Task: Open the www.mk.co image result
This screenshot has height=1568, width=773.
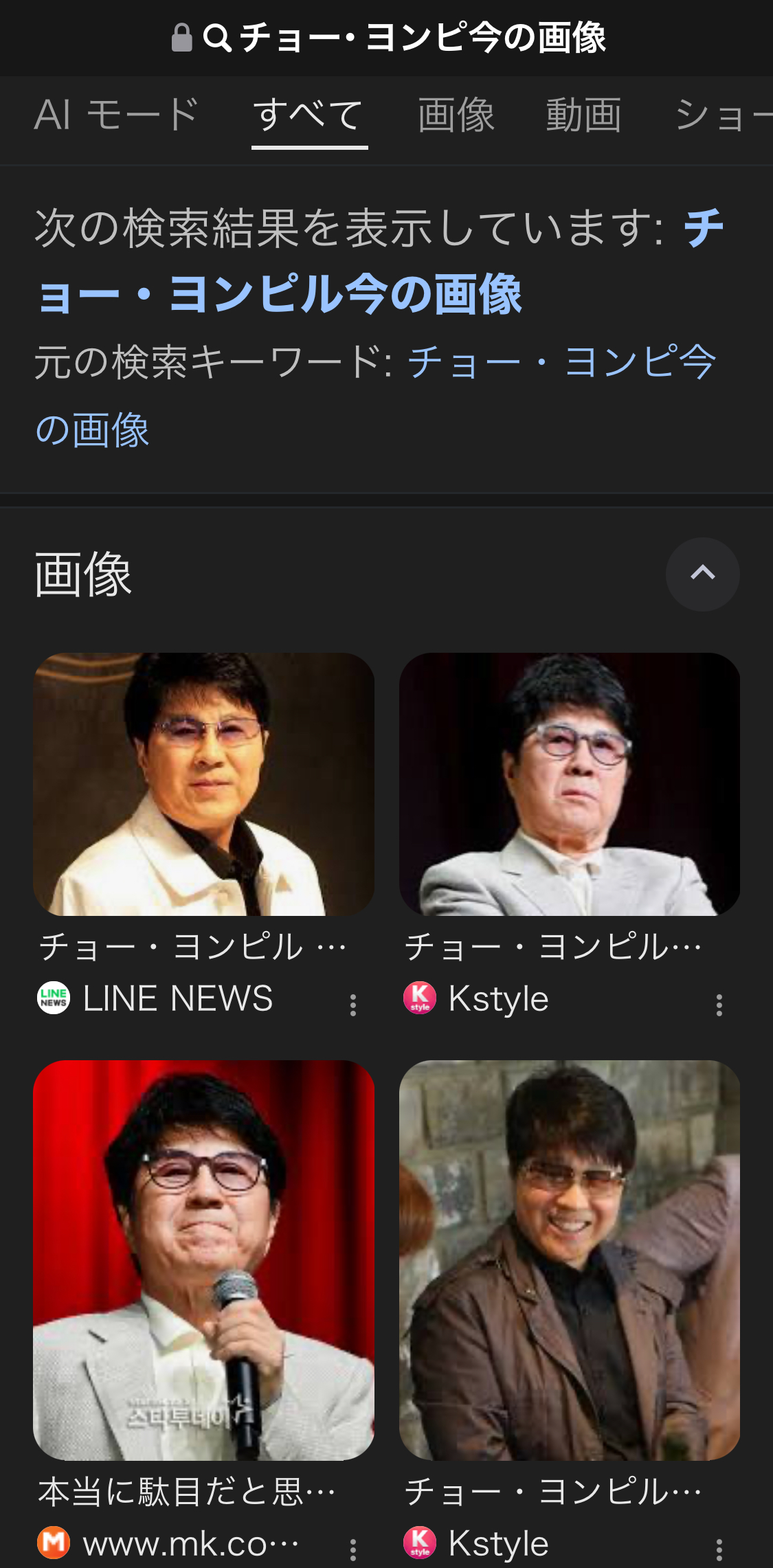Action: coord(203,1259)
